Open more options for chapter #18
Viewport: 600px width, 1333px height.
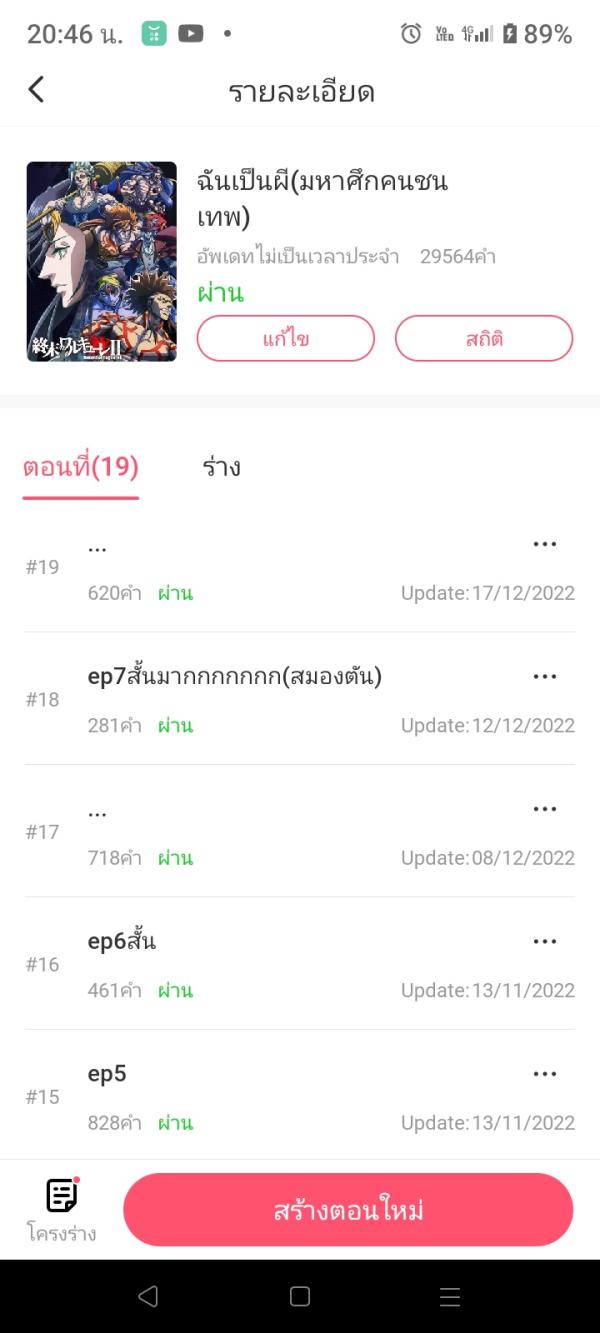pos(544,677)
